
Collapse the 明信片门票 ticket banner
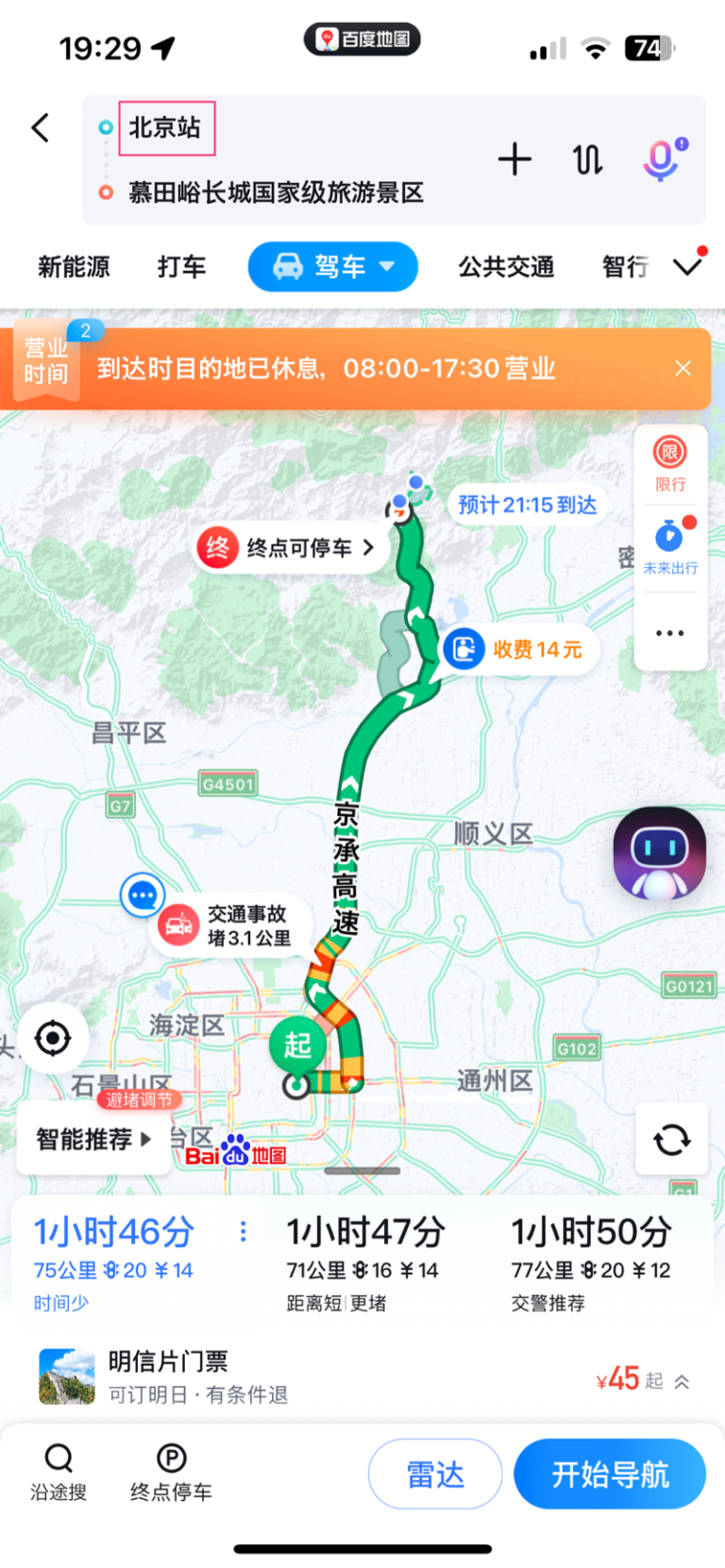[x=682, y=1380]
